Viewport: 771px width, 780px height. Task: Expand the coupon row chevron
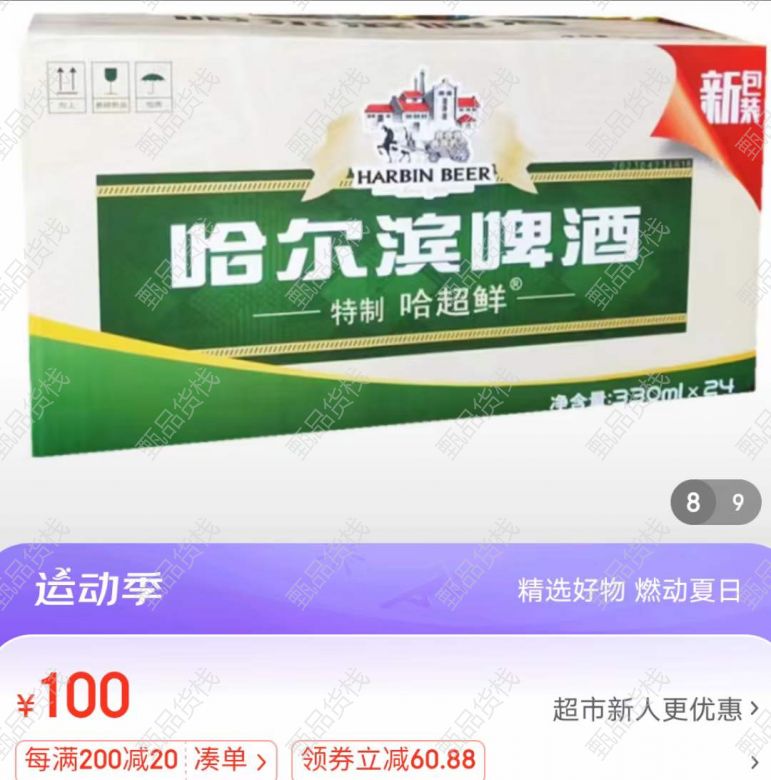(755, 762)
